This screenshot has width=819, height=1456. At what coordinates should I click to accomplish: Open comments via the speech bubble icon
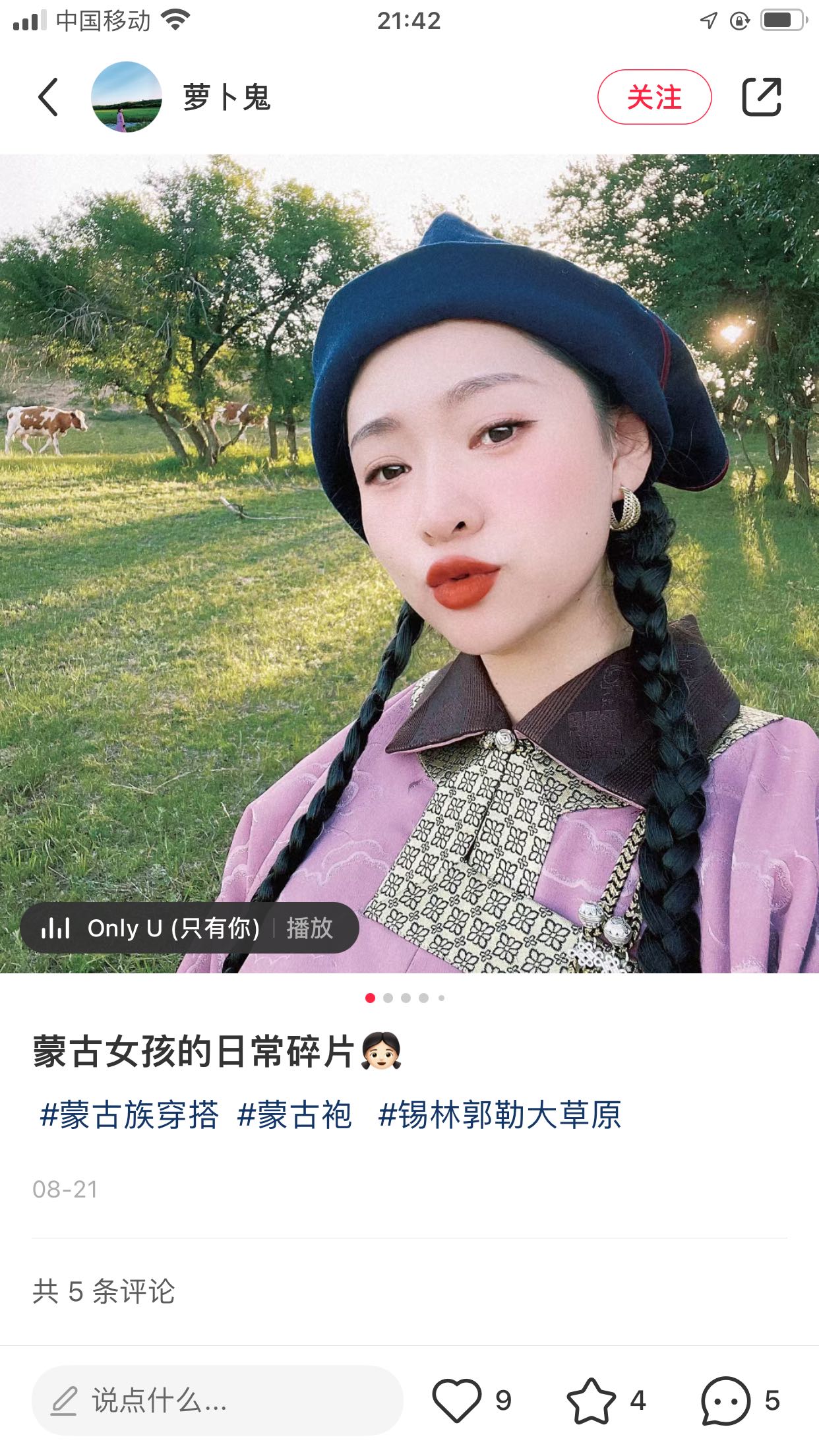tap(725, 1401)
